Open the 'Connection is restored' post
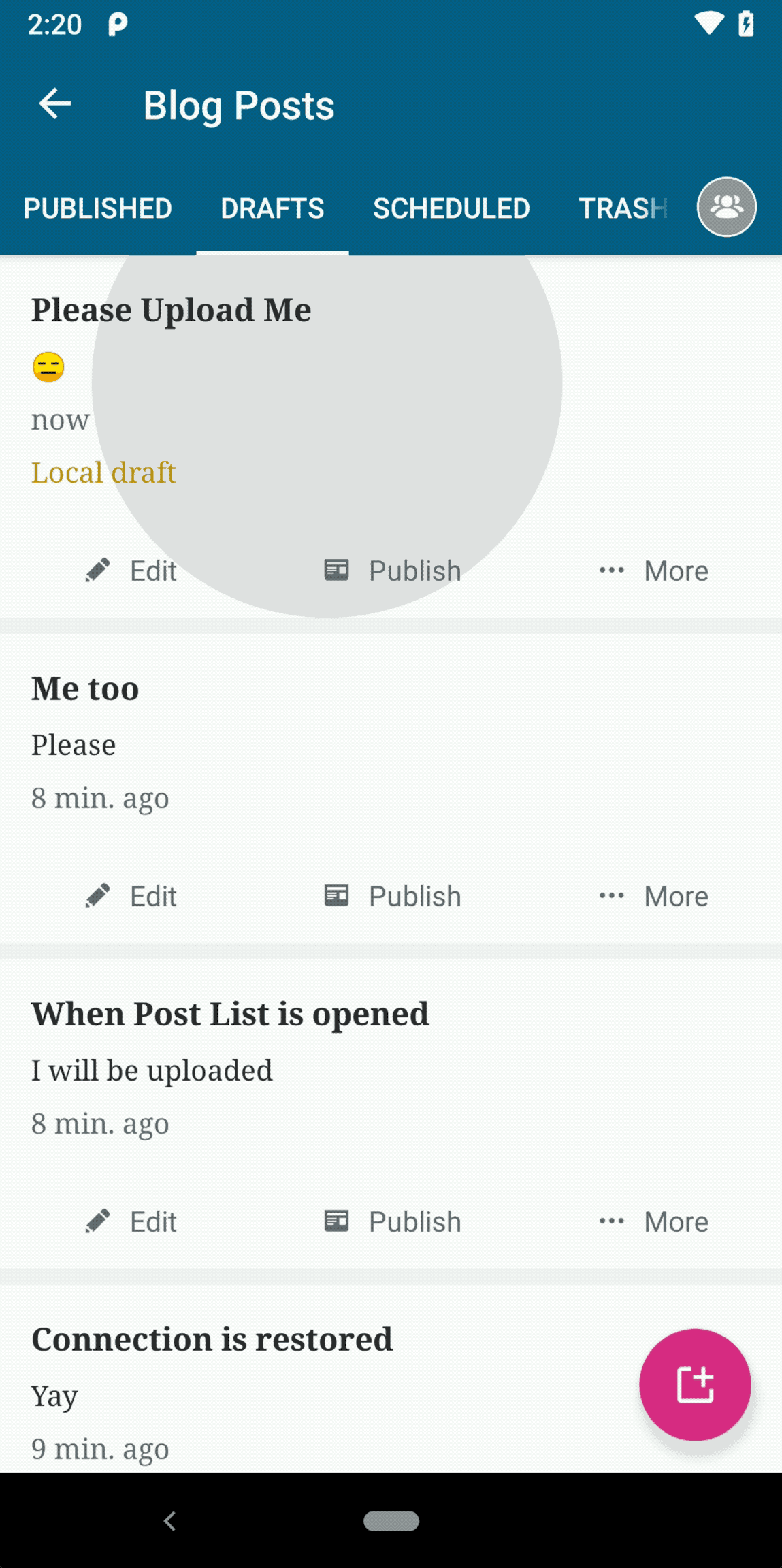 (x=212, y=1340)
